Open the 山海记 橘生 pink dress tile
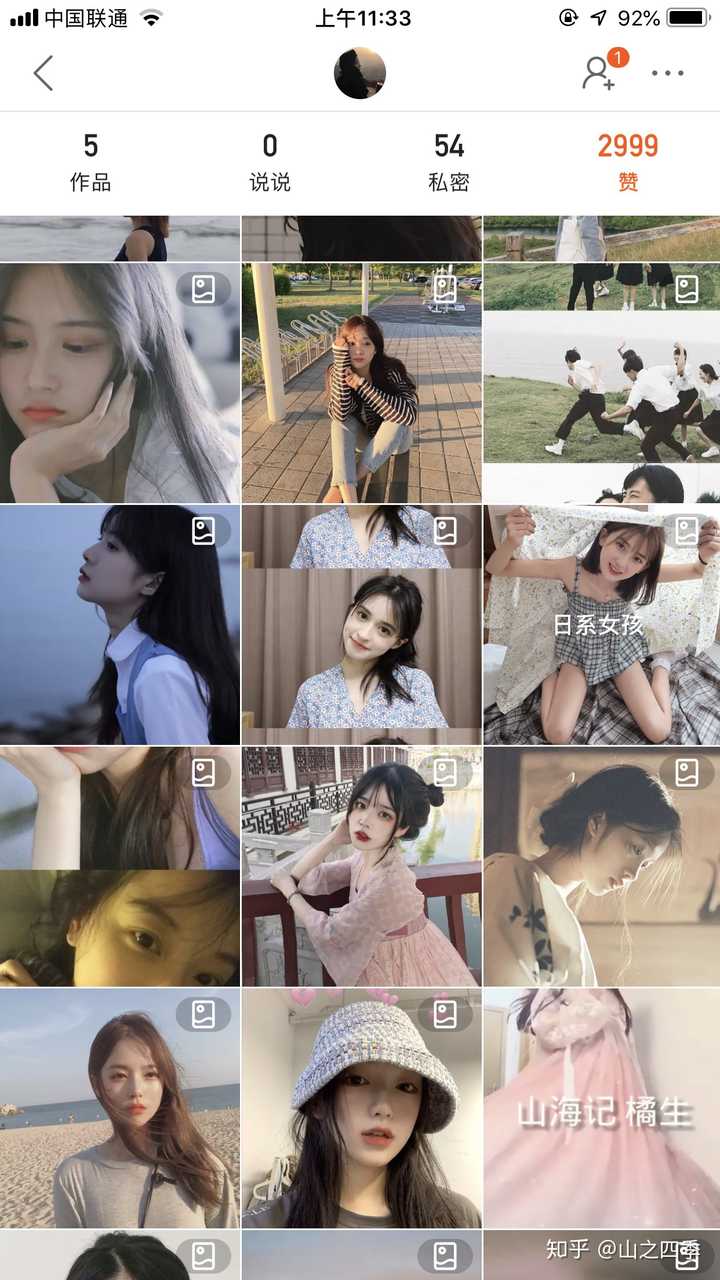This screenshot has height=1280, width=720. pyautogui.click(x=601, y=1108)
